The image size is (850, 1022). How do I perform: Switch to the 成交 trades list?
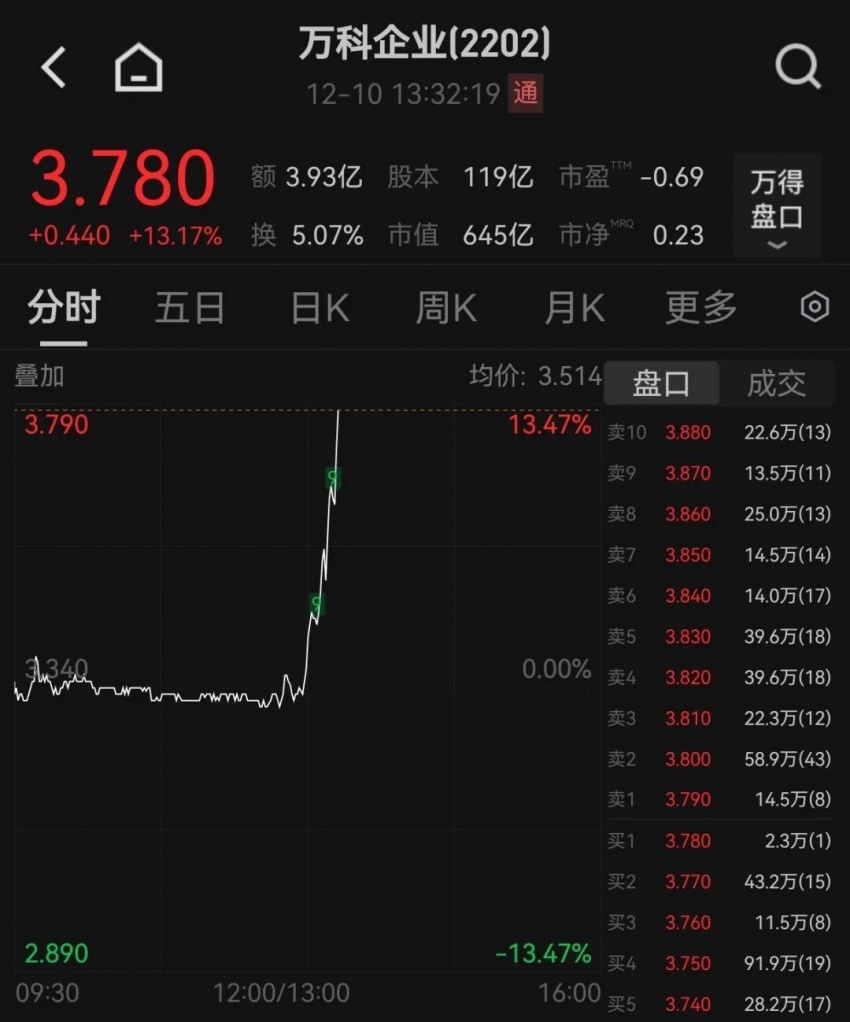tap(776, 383)
